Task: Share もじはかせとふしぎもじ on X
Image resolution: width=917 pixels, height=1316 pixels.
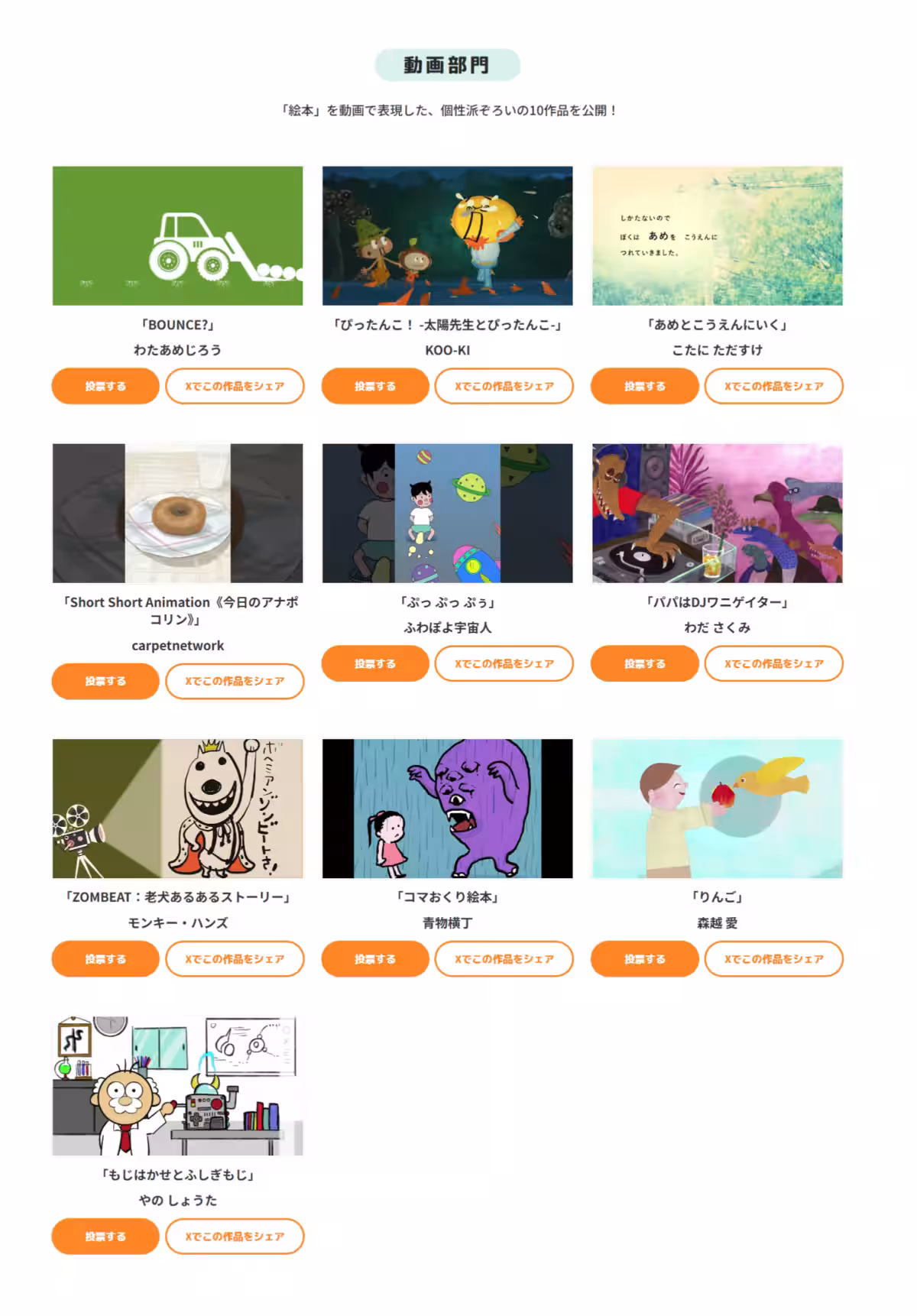Action: coord(235,1236)
